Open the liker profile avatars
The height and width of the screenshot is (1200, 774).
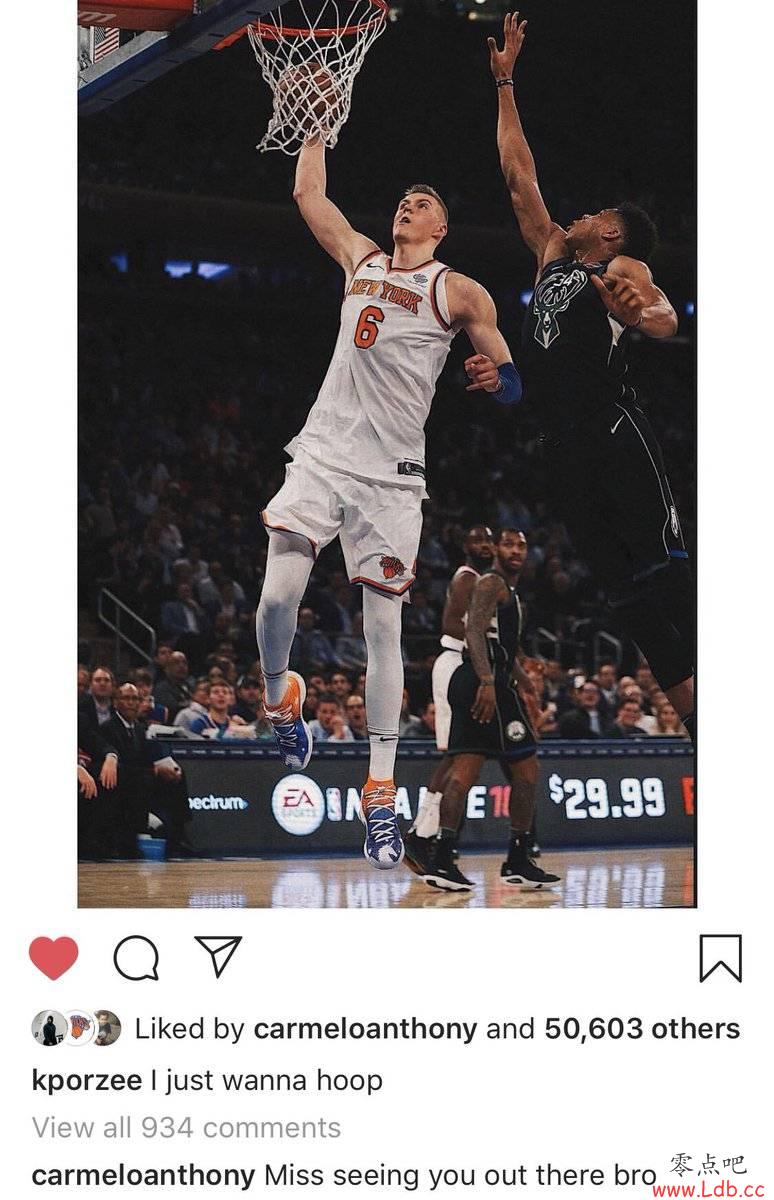point(76,1028)
